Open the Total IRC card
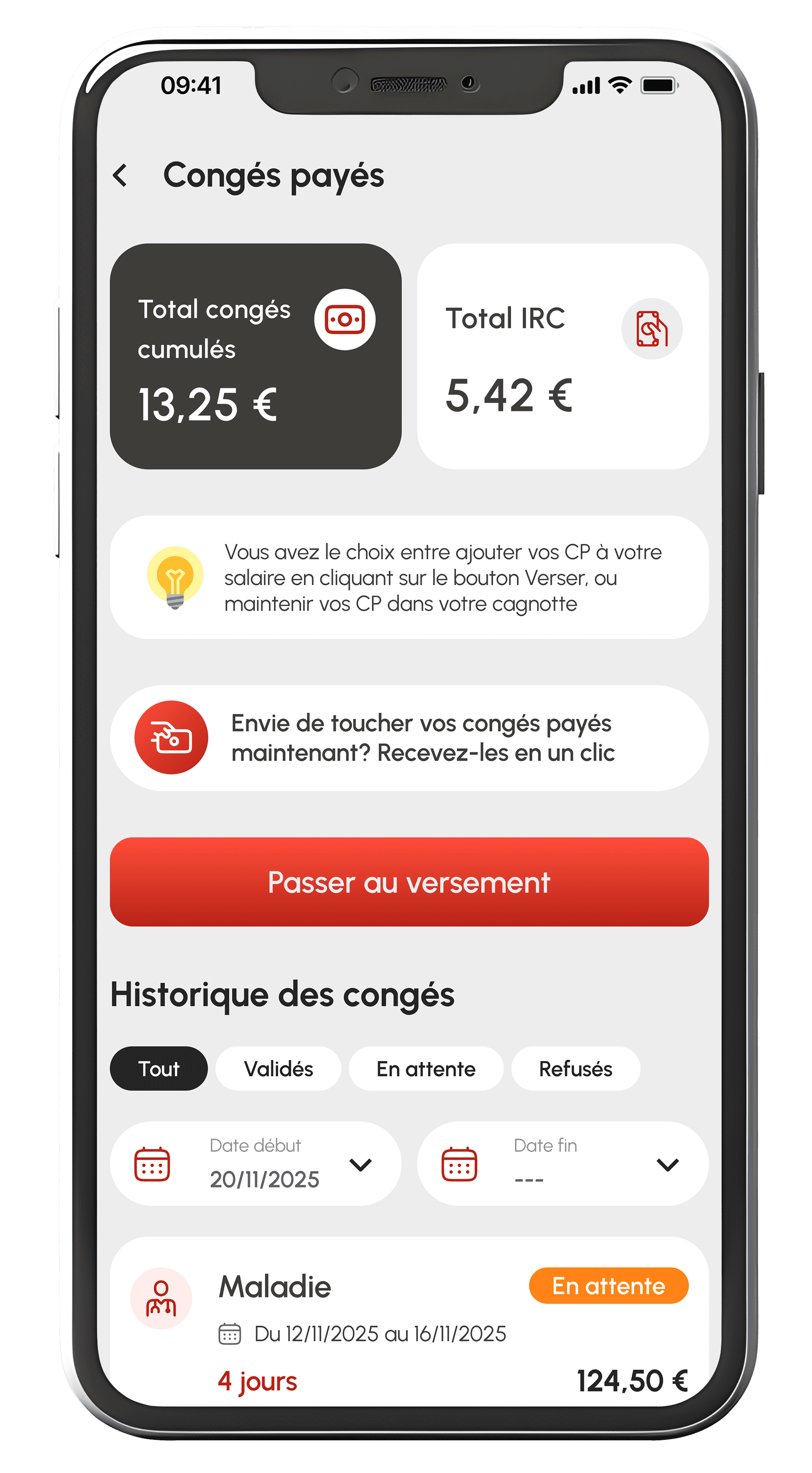812x1473 pixels. (x=562, y=356)
